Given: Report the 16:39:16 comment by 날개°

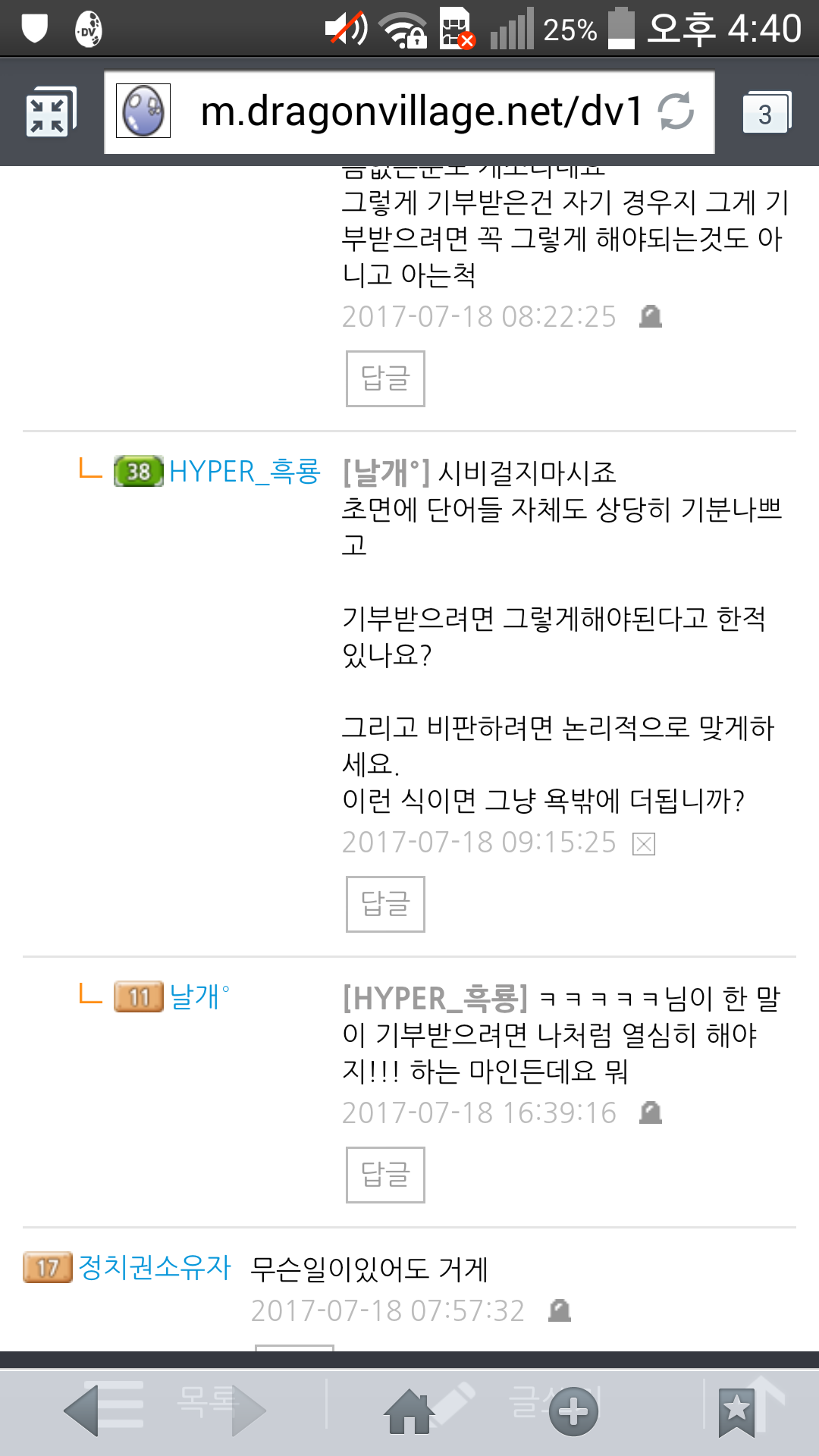Looking at the screenshot, I should click(x=651, y=1113).
